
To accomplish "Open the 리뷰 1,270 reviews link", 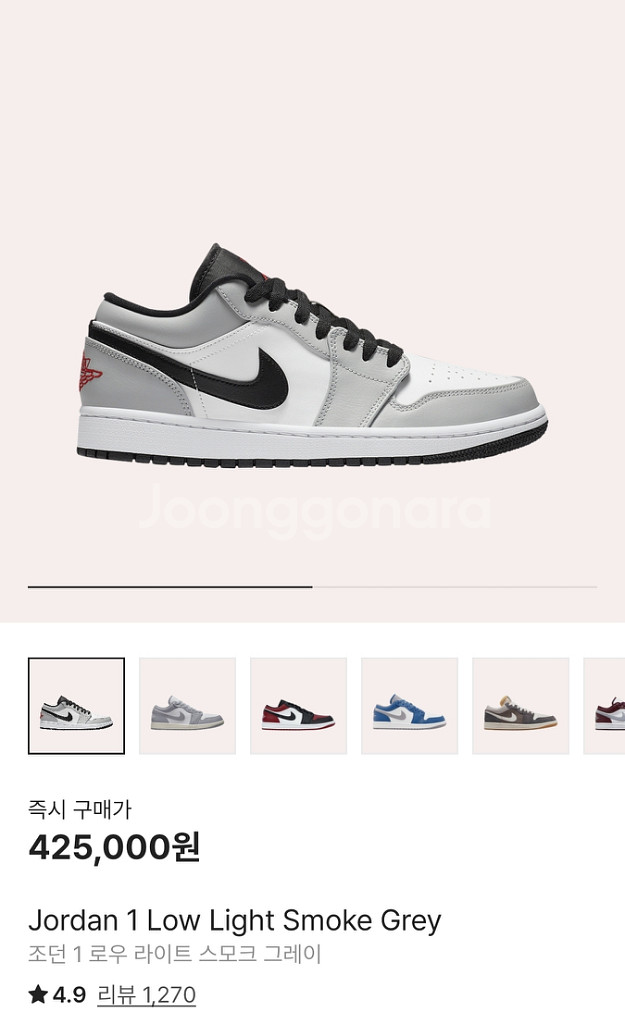I will point(146,995).
